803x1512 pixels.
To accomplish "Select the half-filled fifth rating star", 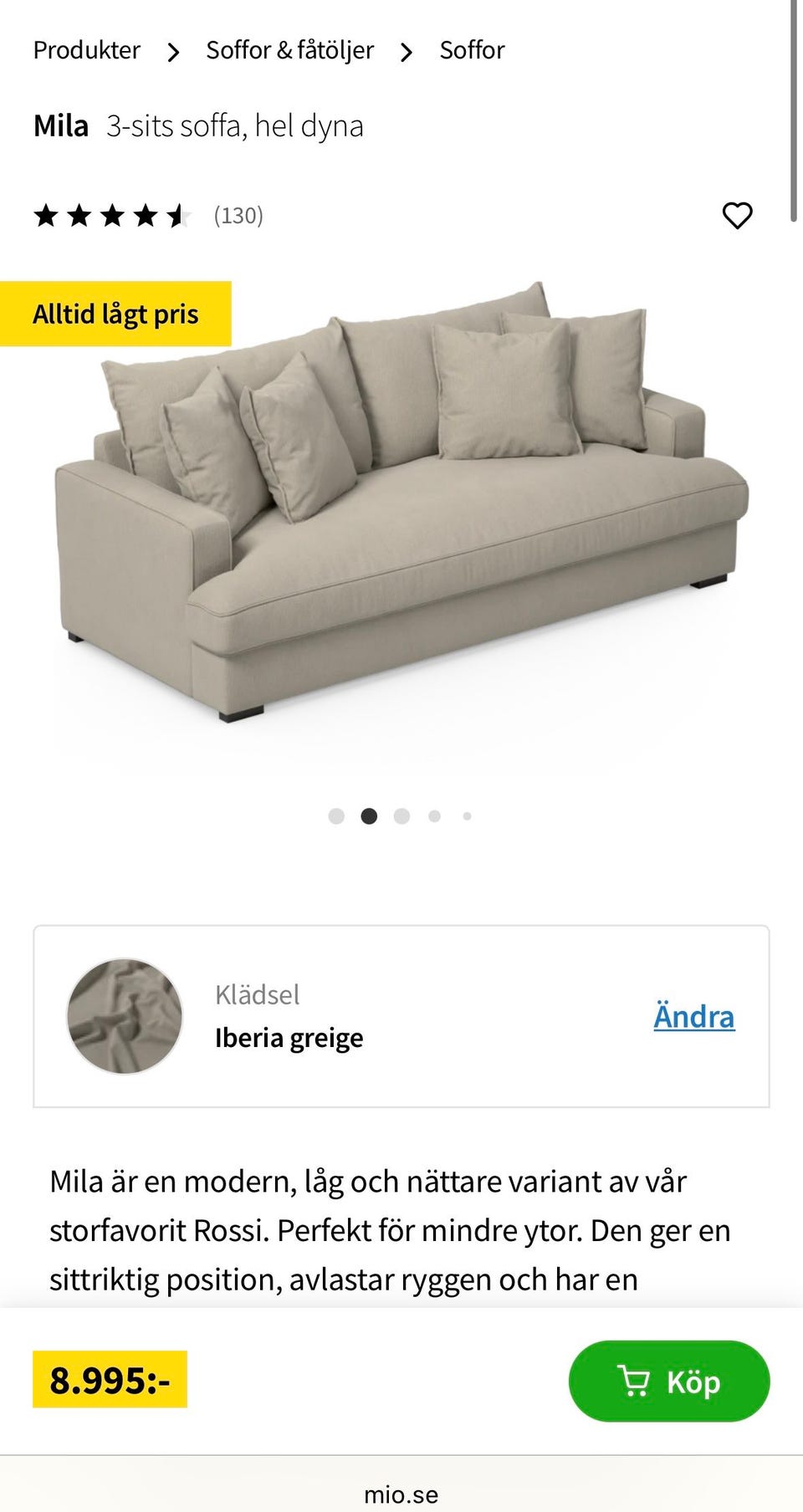I will coord(178,216).
